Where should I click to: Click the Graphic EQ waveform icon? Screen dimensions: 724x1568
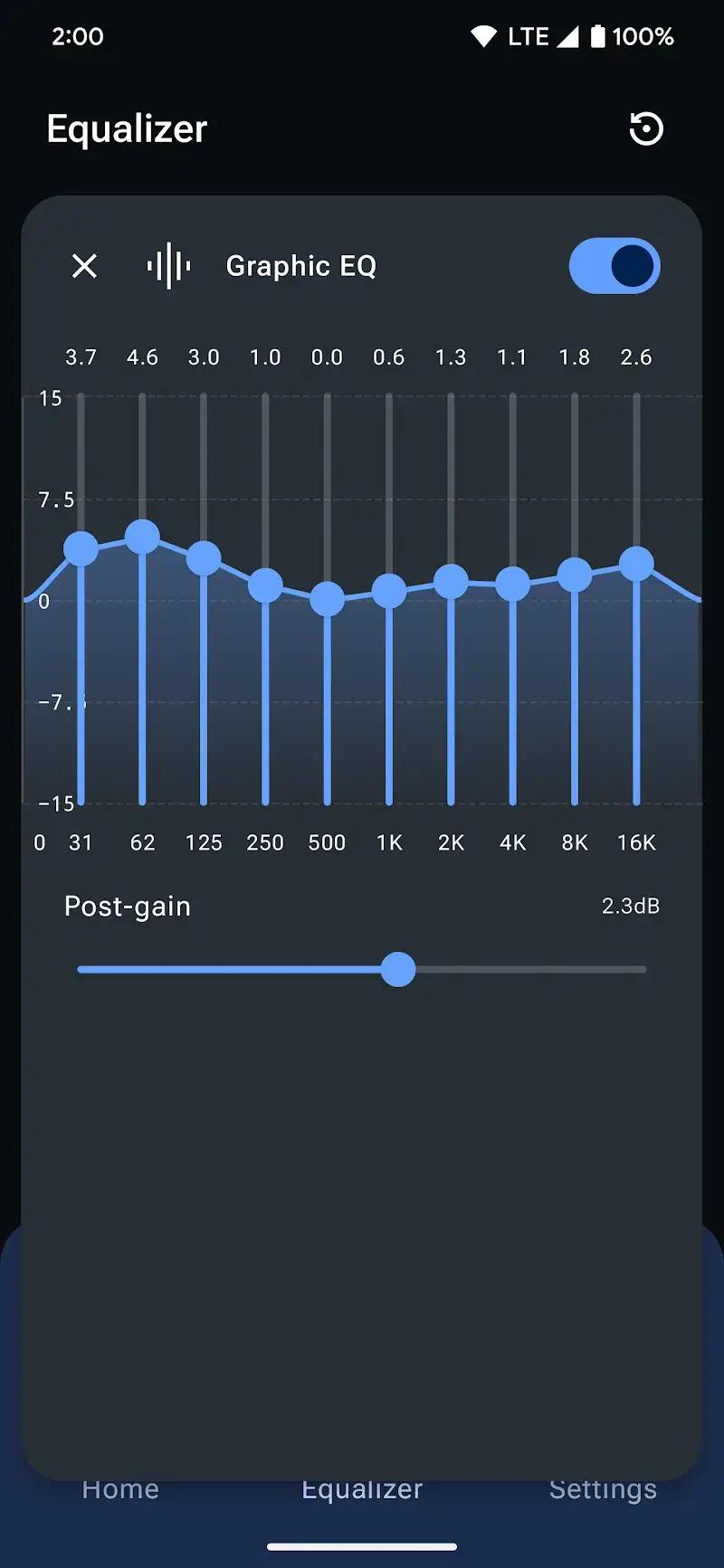coord(168,265)
